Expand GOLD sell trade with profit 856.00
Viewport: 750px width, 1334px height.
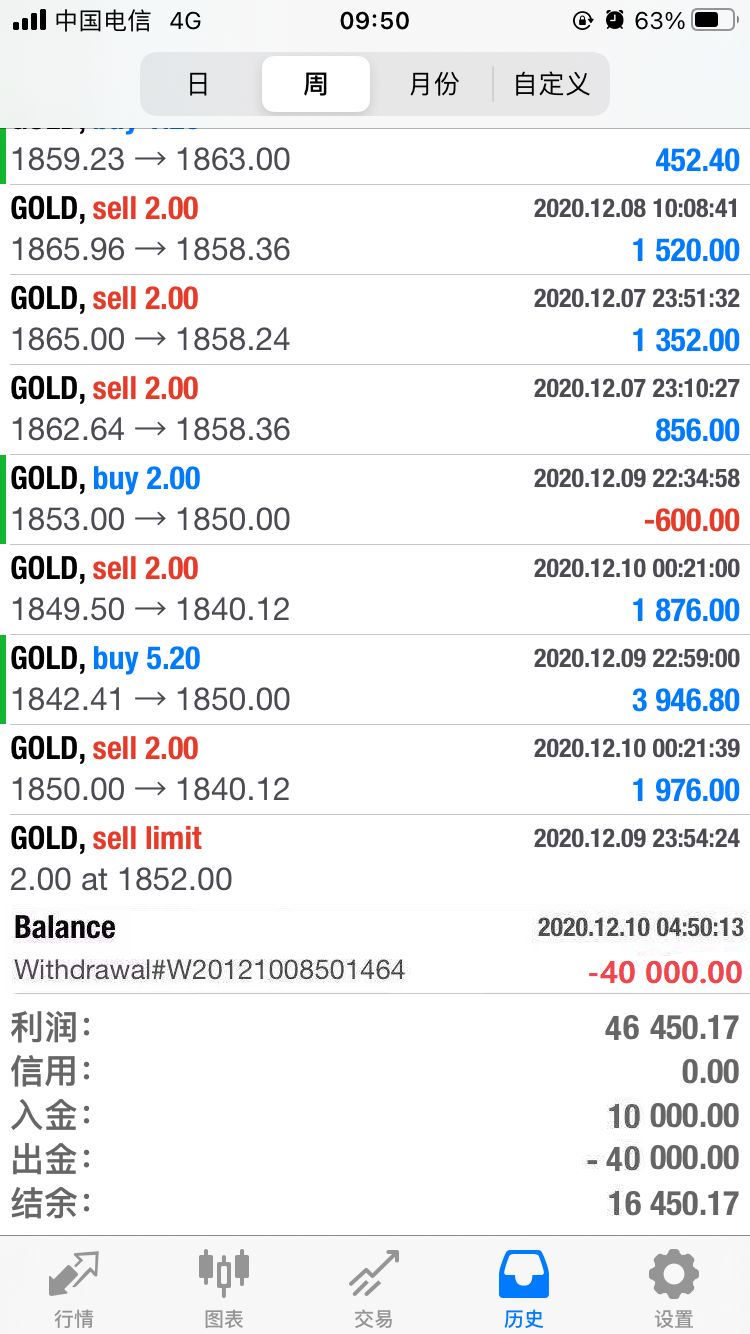click(375, 410)
